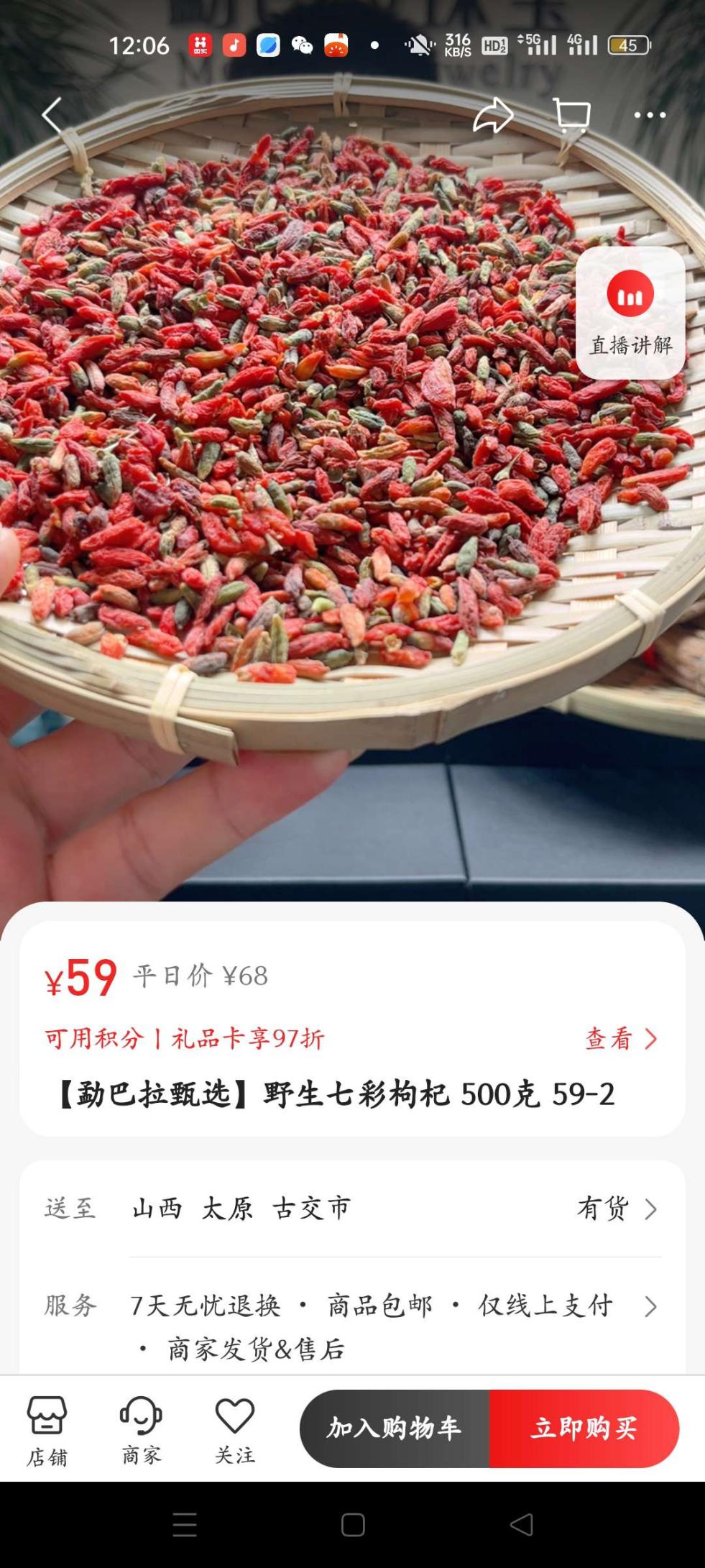The image size is (705, 1568).
Task: Open the three-dot overflow menu
Action: 650,115
